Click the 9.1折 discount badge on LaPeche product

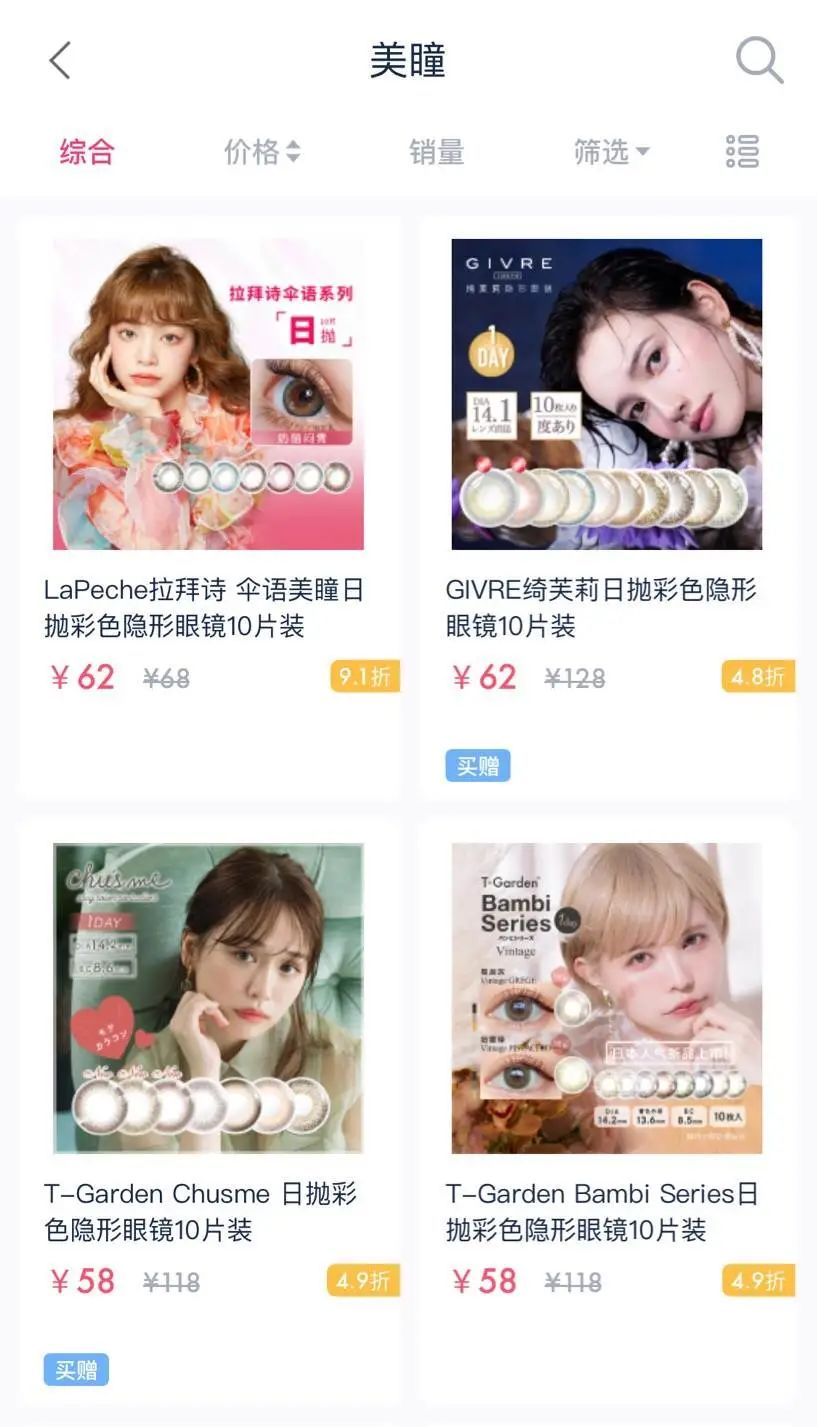click(363, 678)
